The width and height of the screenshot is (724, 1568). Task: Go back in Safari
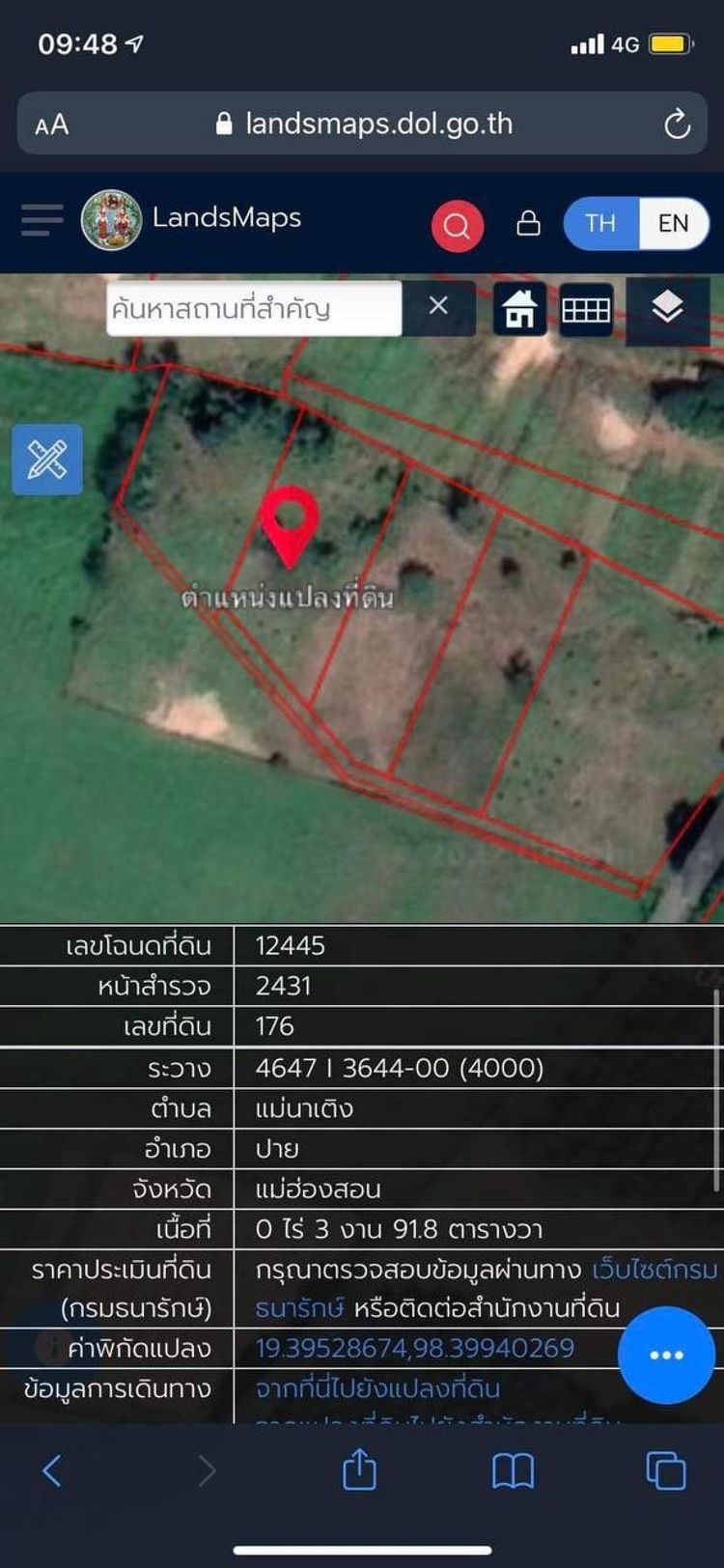(x=52, y=1470)
